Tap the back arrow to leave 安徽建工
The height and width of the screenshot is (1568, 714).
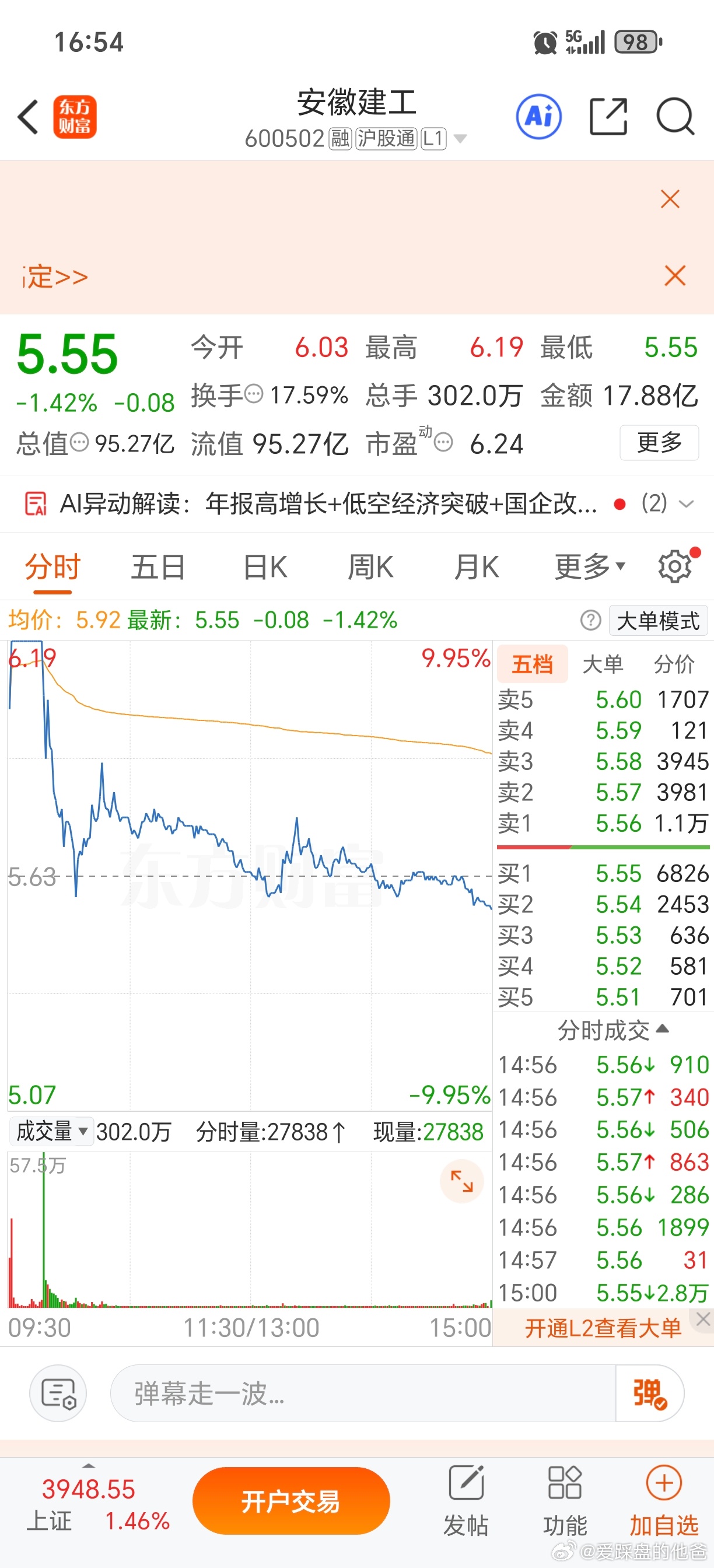point(29,117)
